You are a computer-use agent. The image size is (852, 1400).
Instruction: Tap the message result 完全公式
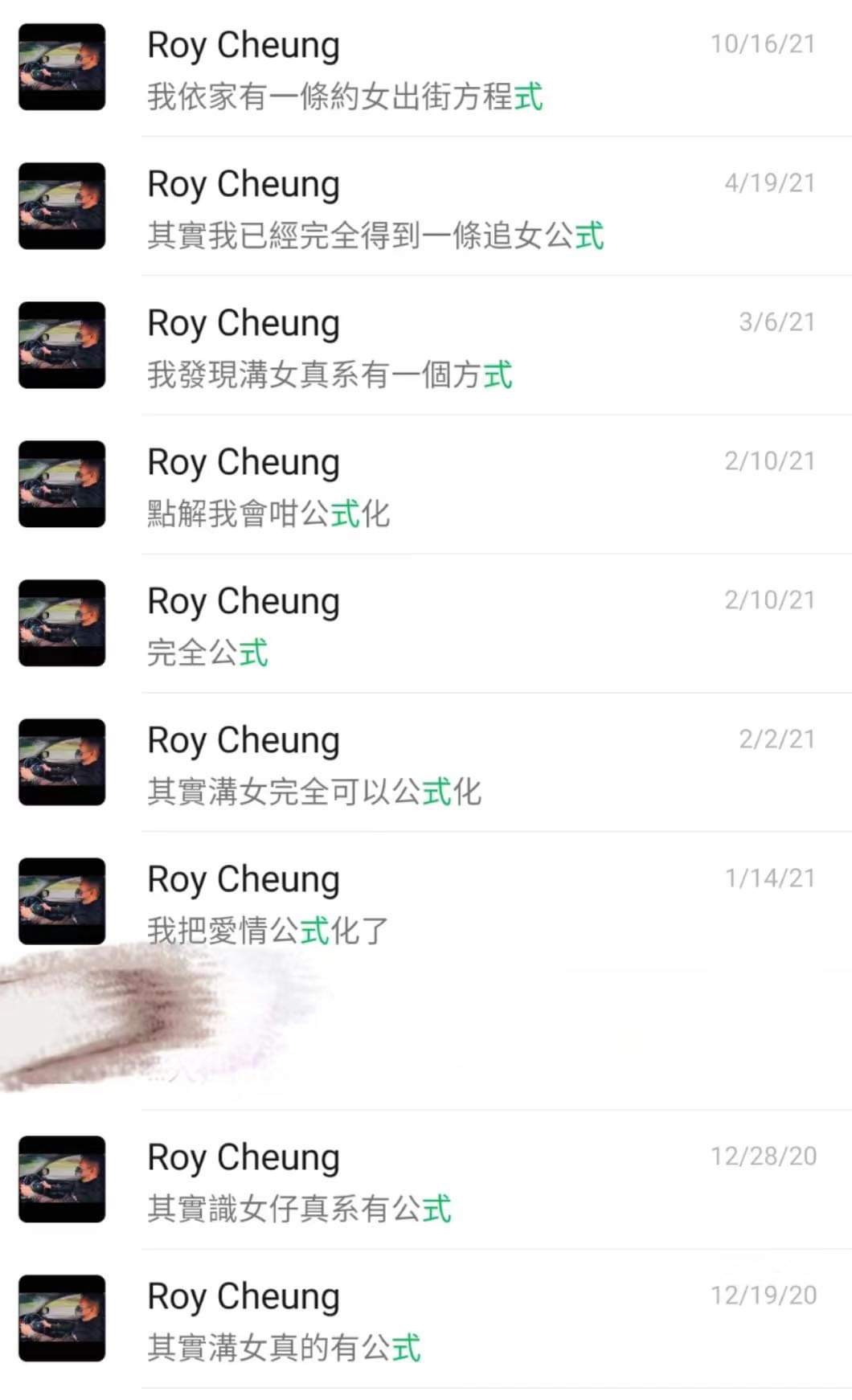pyautogui.click(x=426, y=624)
